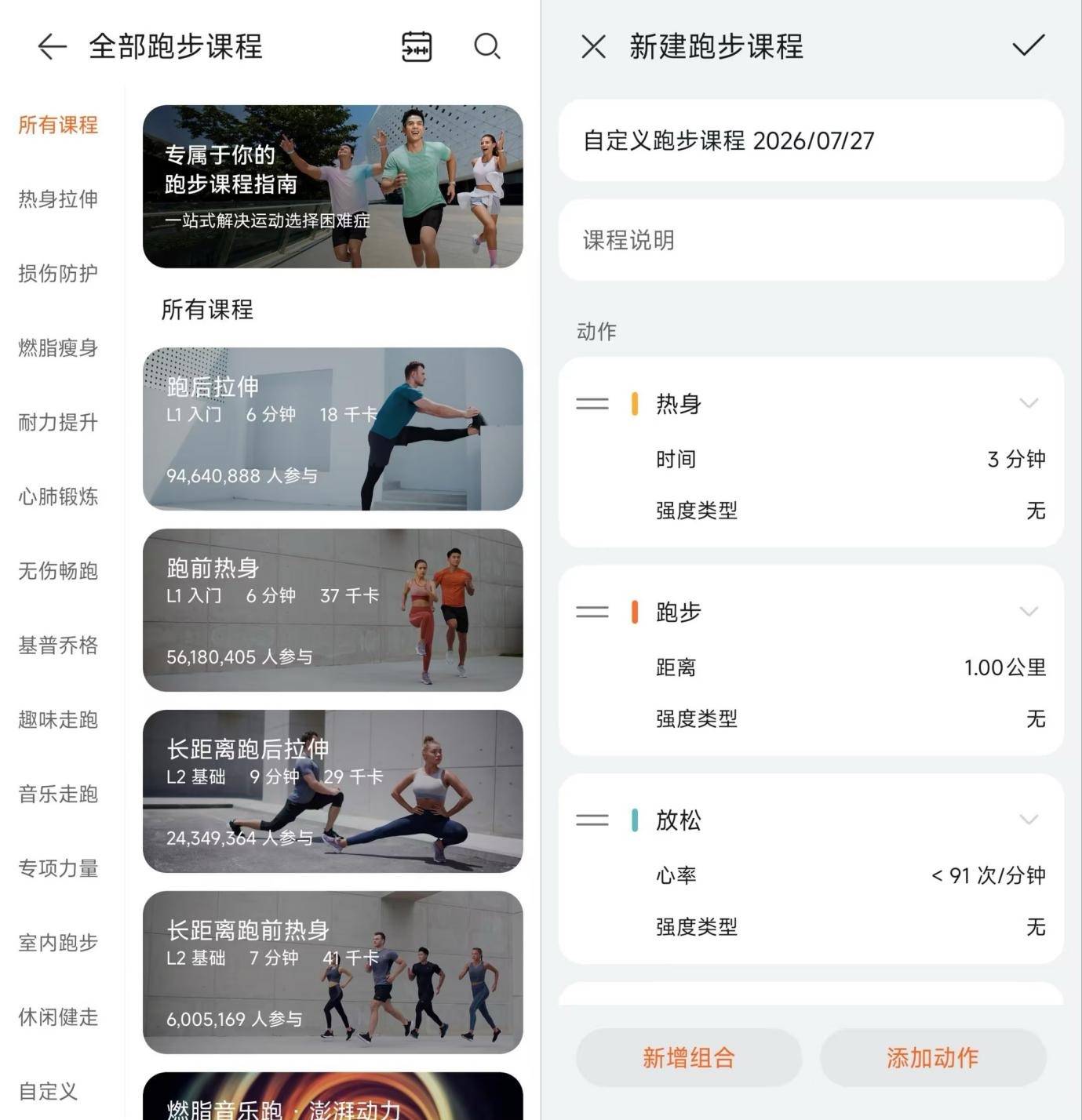Close the 新建跑步课程 panel
Viewport: 1082px width, 1120px height.
click(x=594, y=47)
